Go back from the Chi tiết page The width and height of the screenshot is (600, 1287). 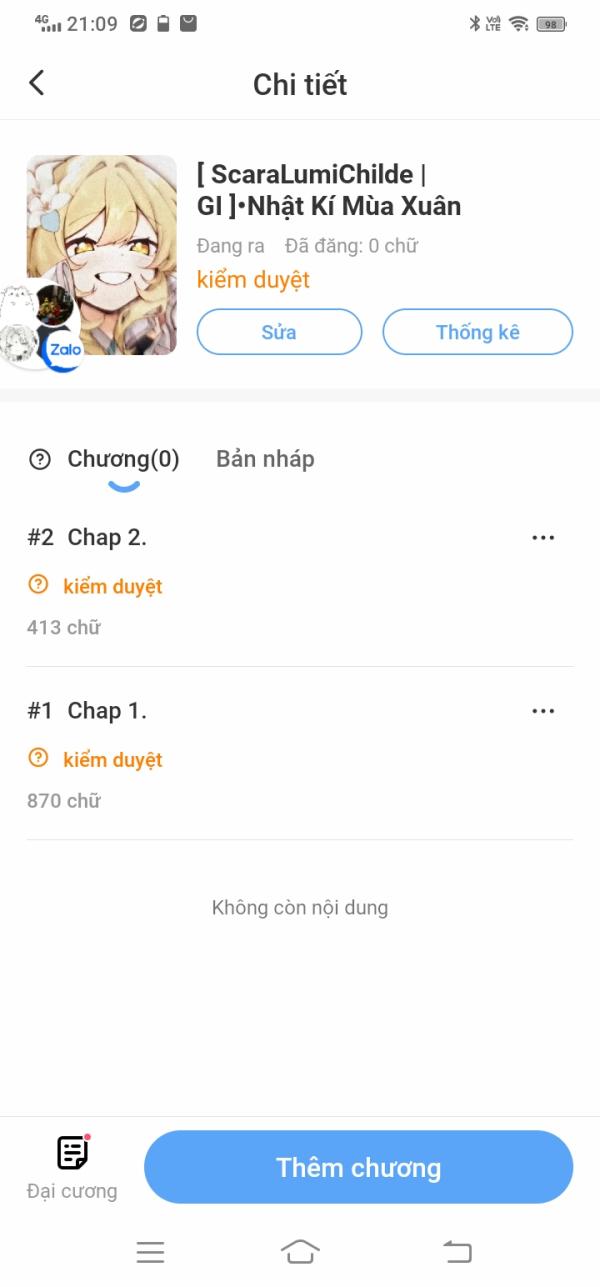(x=37, y=83)
